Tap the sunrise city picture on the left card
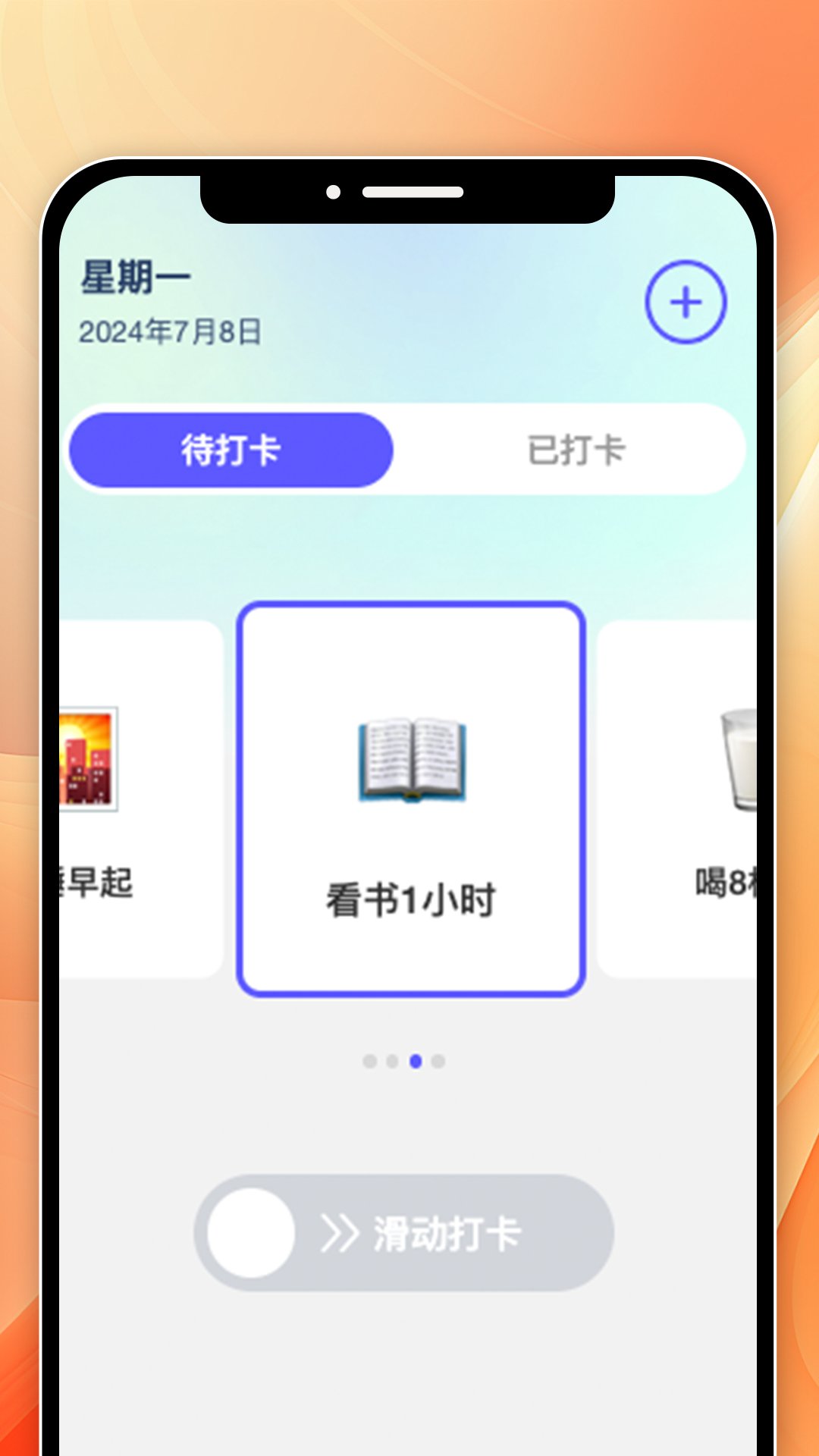Viewport: 819px width, 1456px height. (x=89, y=758)
